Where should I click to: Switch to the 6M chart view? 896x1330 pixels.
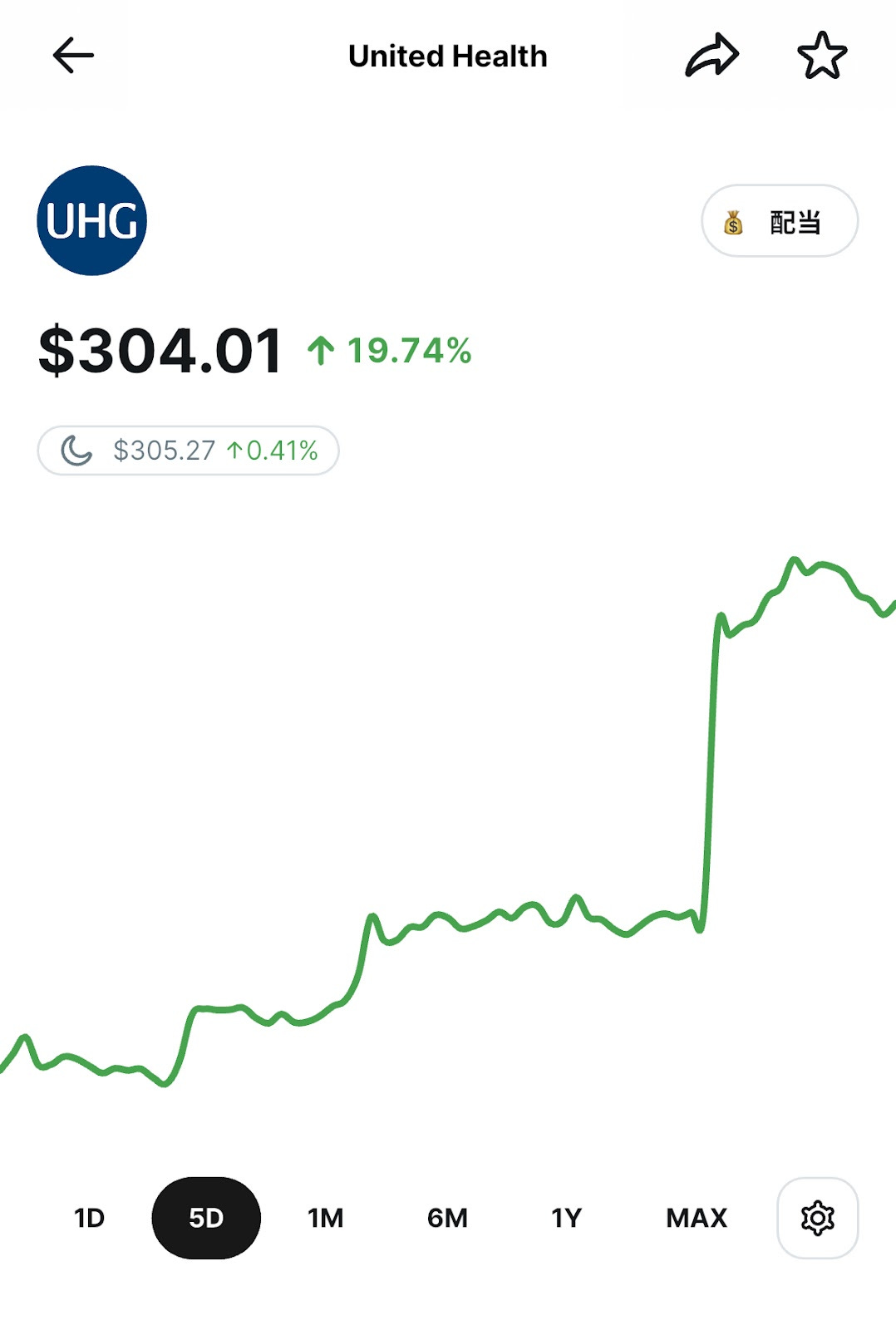pos(447,1218)
